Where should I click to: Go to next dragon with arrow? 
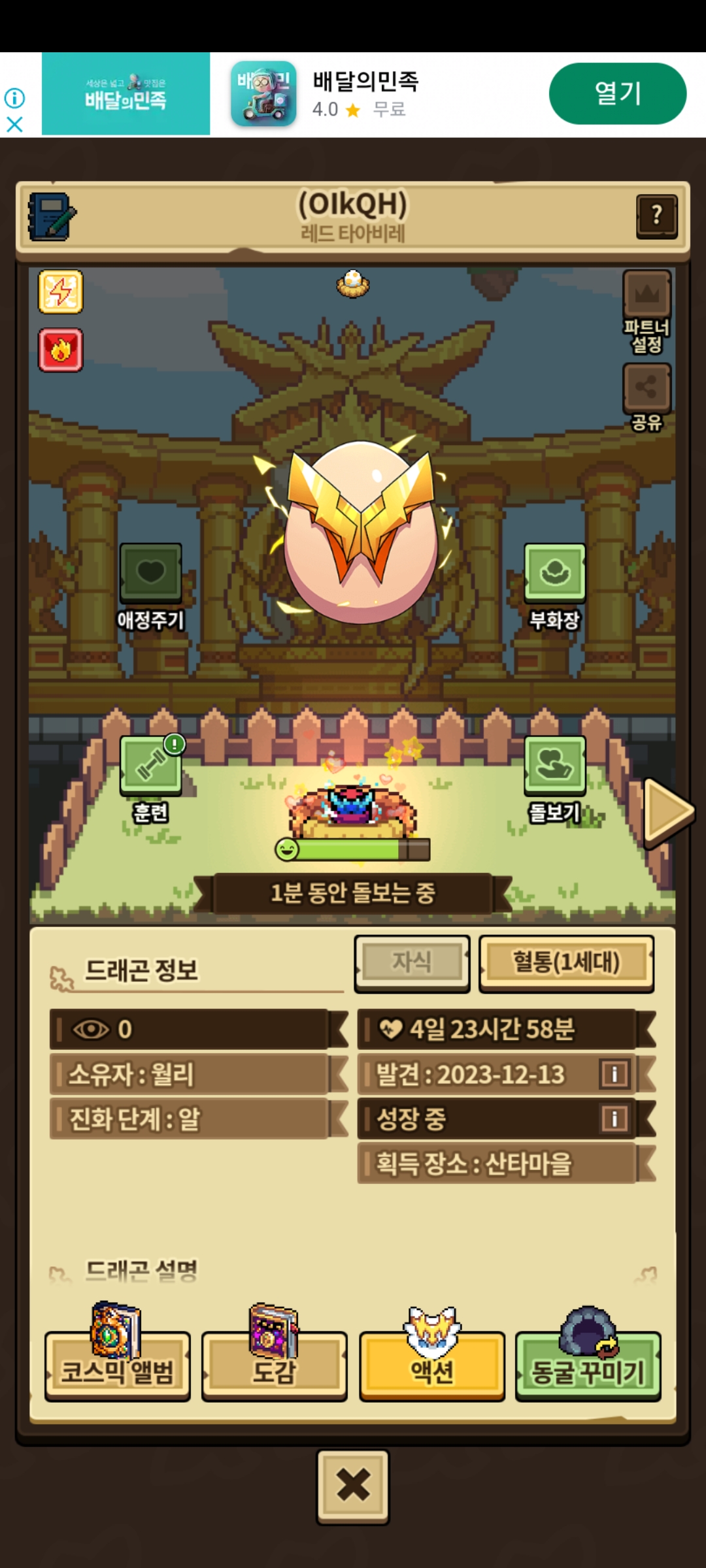tap(667, 811)
